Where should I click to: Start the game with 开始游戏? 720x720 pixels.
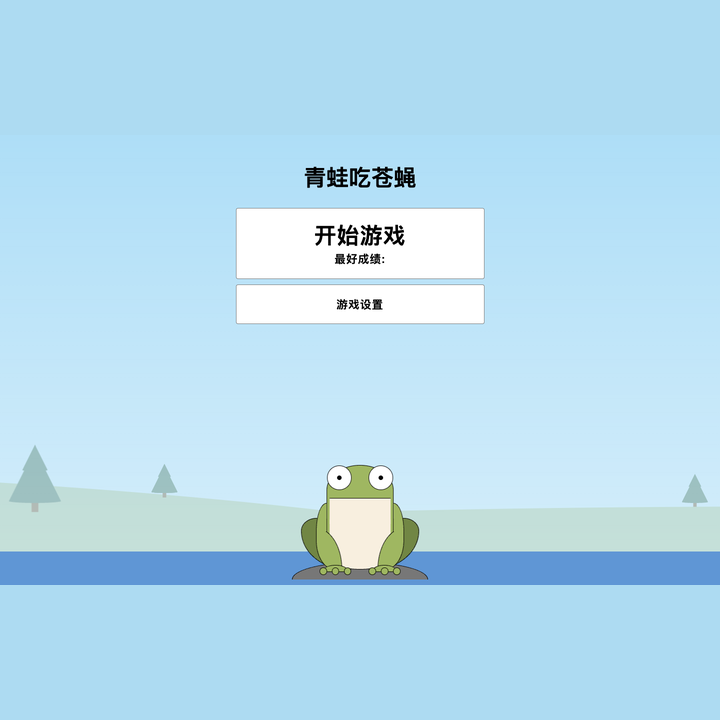pyautogui.click(x=360, y=243)
